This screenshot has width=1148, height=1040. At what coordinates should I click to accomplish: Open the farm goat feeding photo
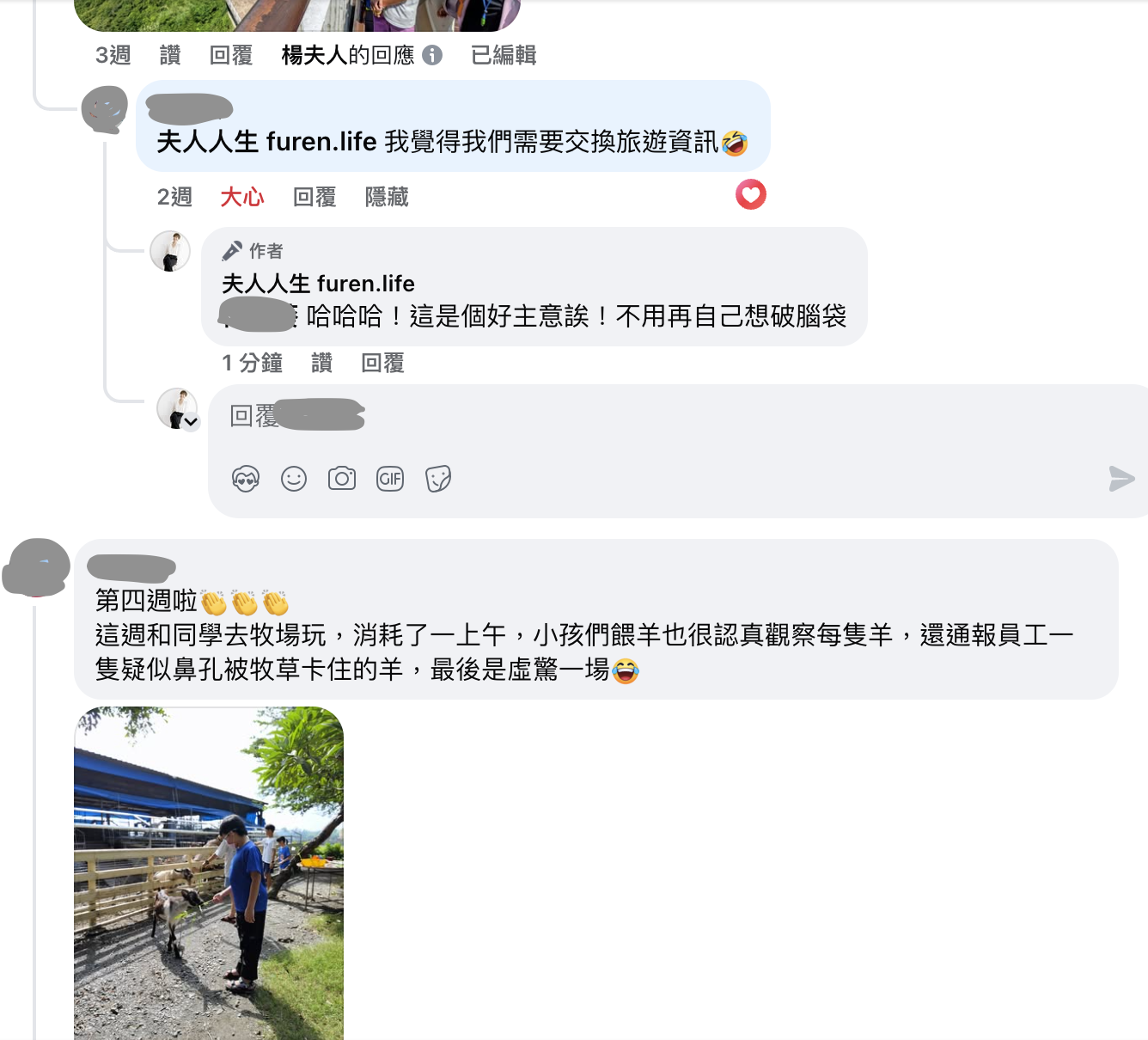(209, 872)
